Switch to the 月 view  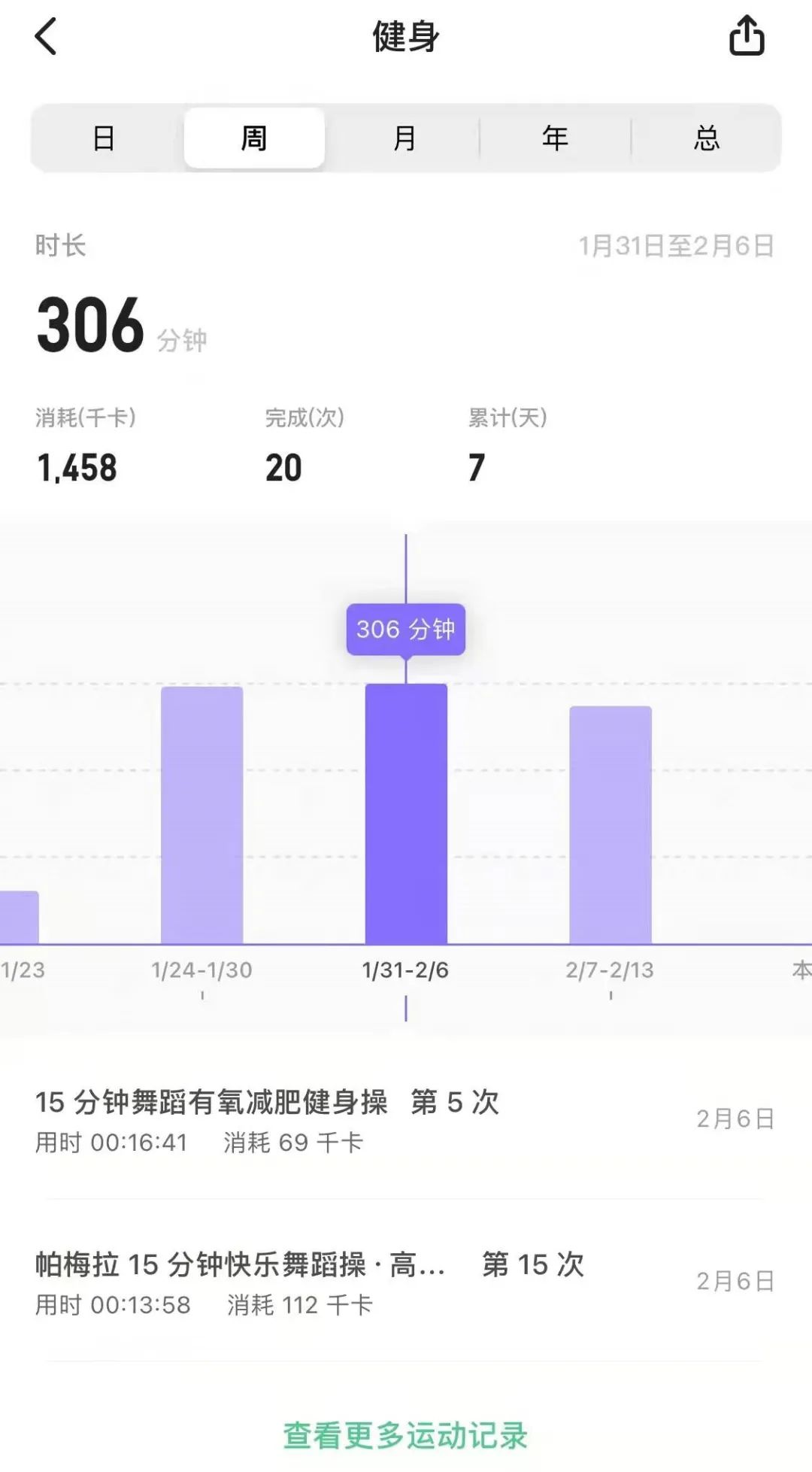tap(404, 138)
